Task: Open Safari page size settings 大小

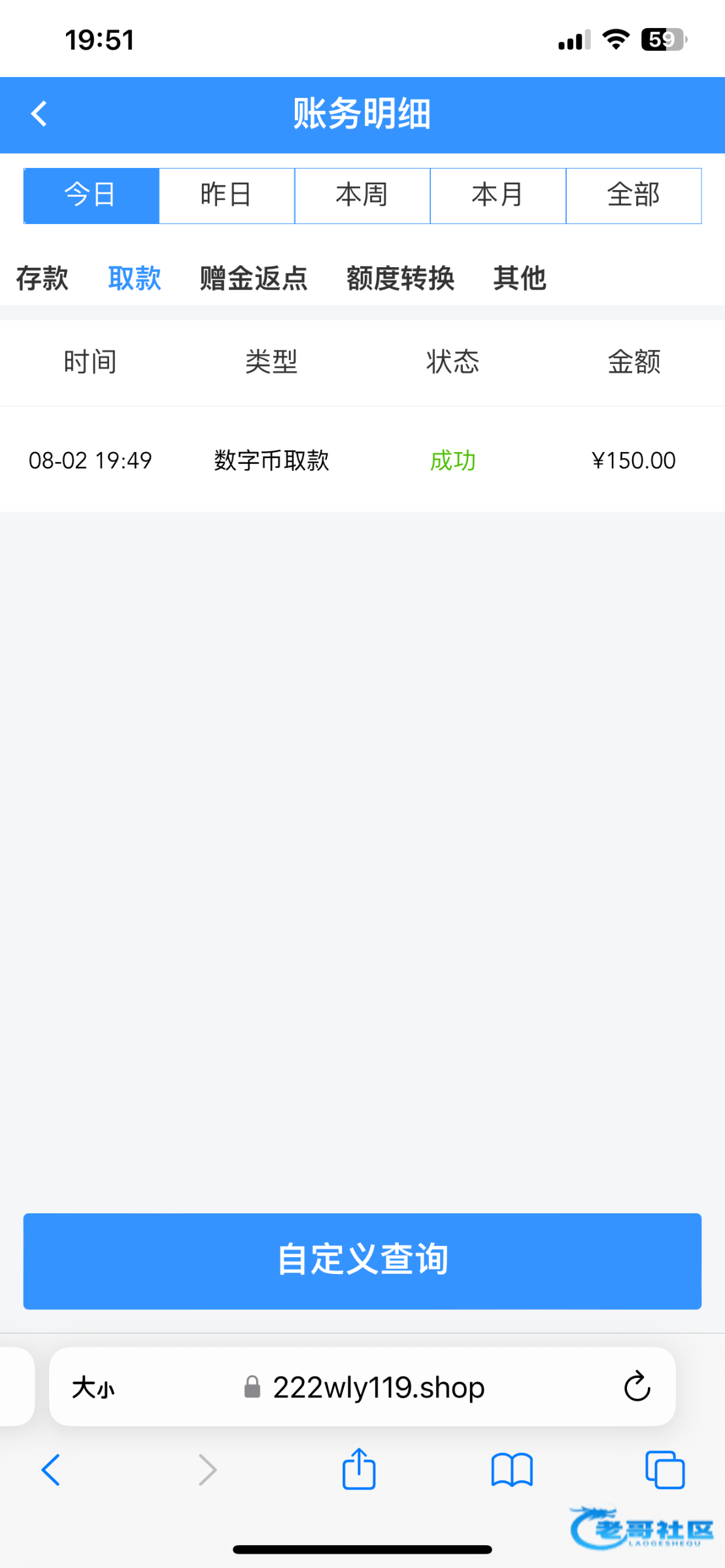Action: pos(93,1388)
